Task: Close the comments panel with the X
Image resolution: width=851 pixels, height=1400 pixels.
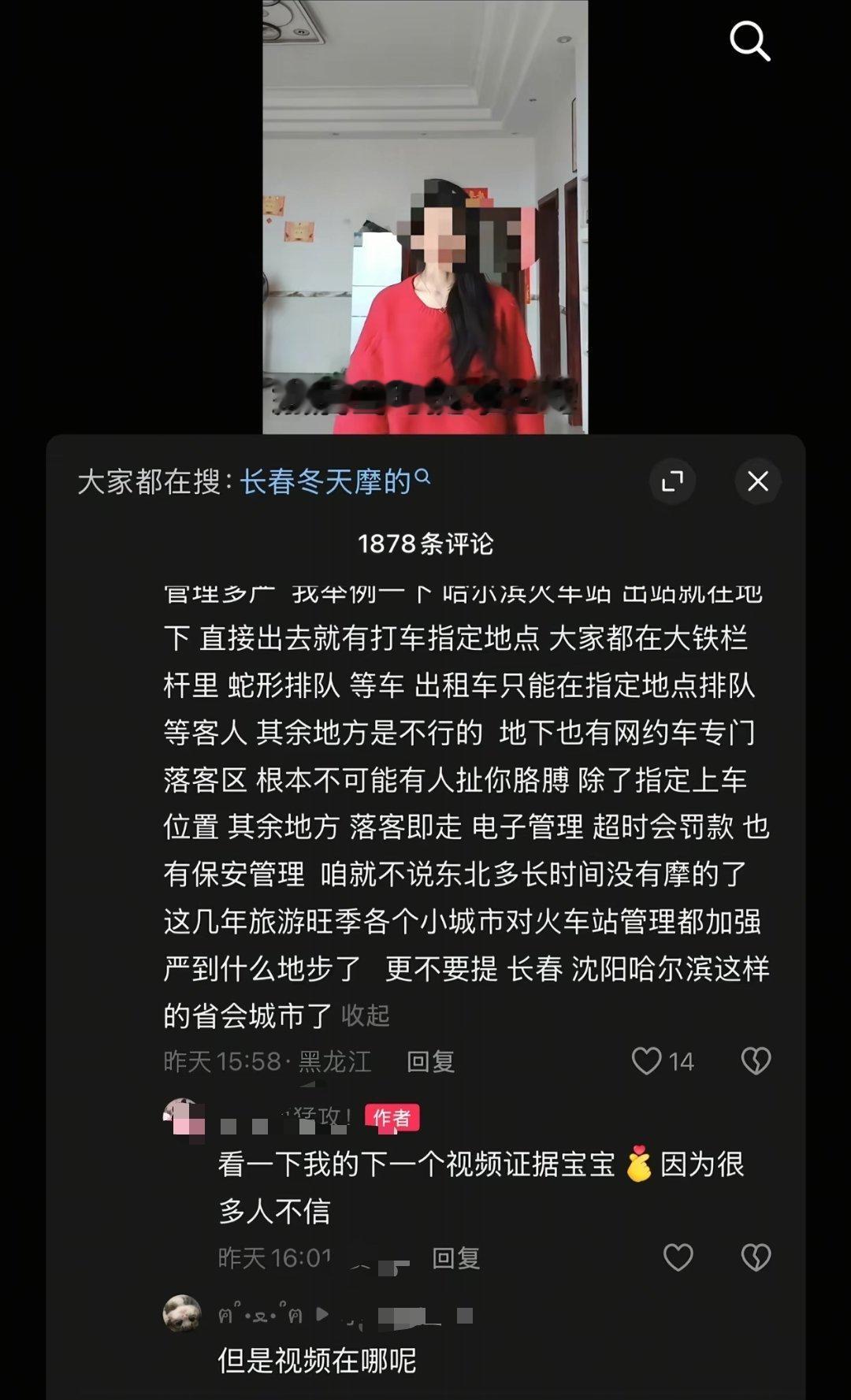Action: [x=758, y=482]
